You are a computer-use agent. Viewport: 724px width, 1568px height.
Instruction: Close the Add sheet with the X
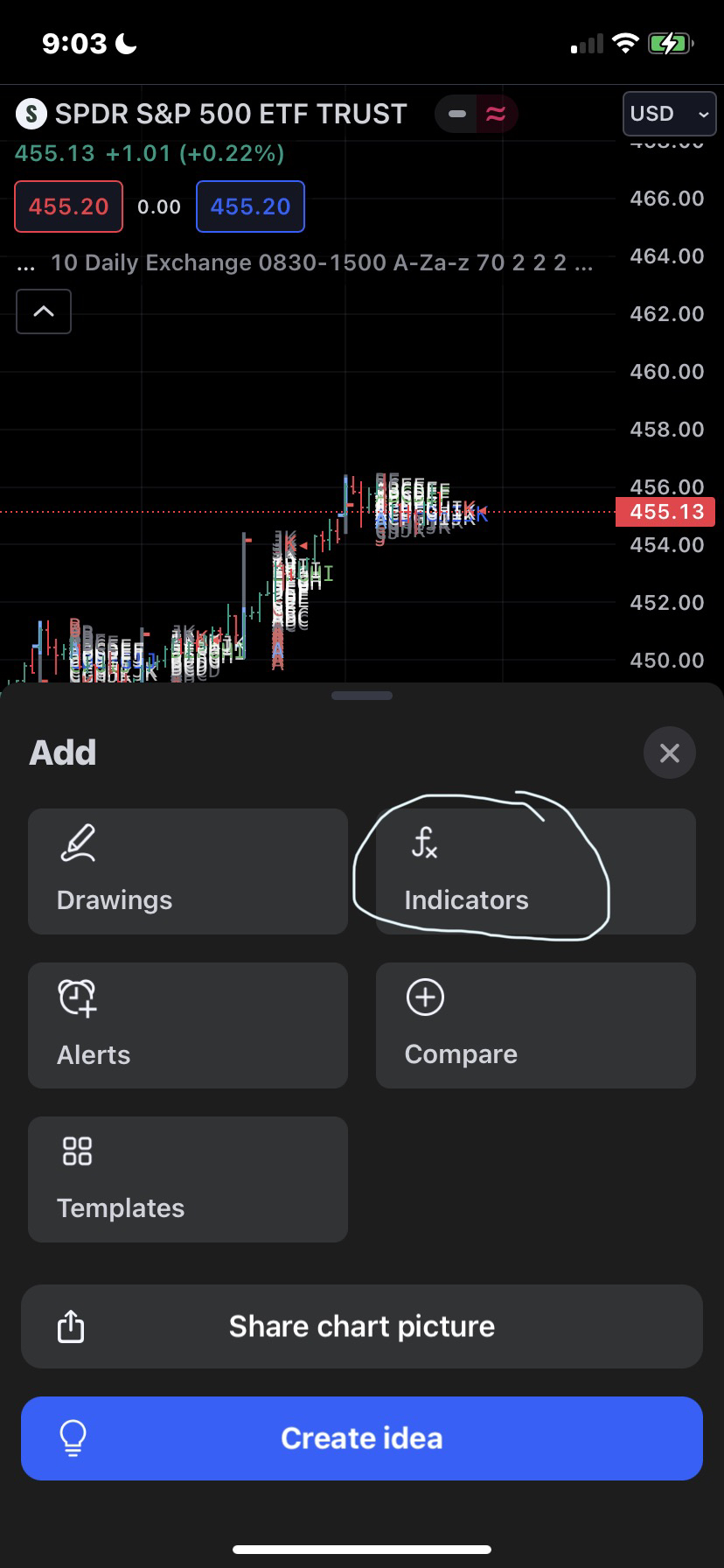pyautogui.click(x=669, y=752)
